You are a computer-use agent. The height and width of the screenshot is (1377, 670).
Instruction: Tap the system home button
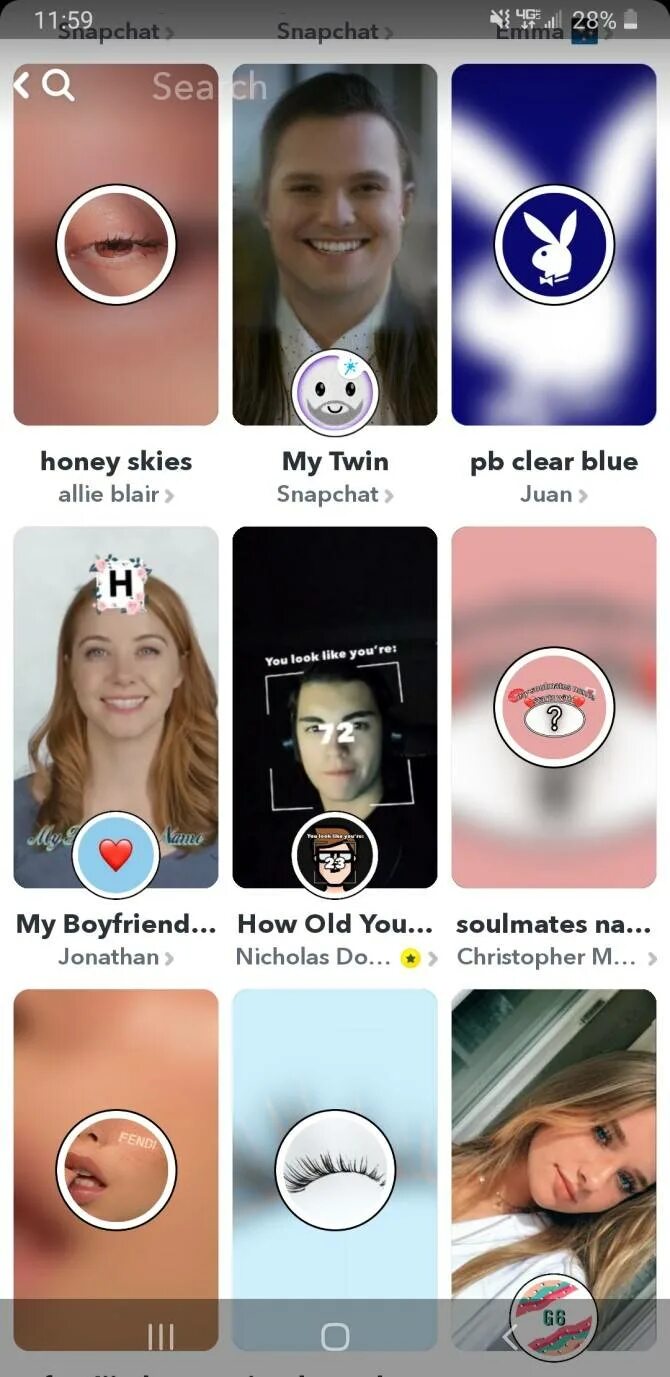(x=335, y=1336)
